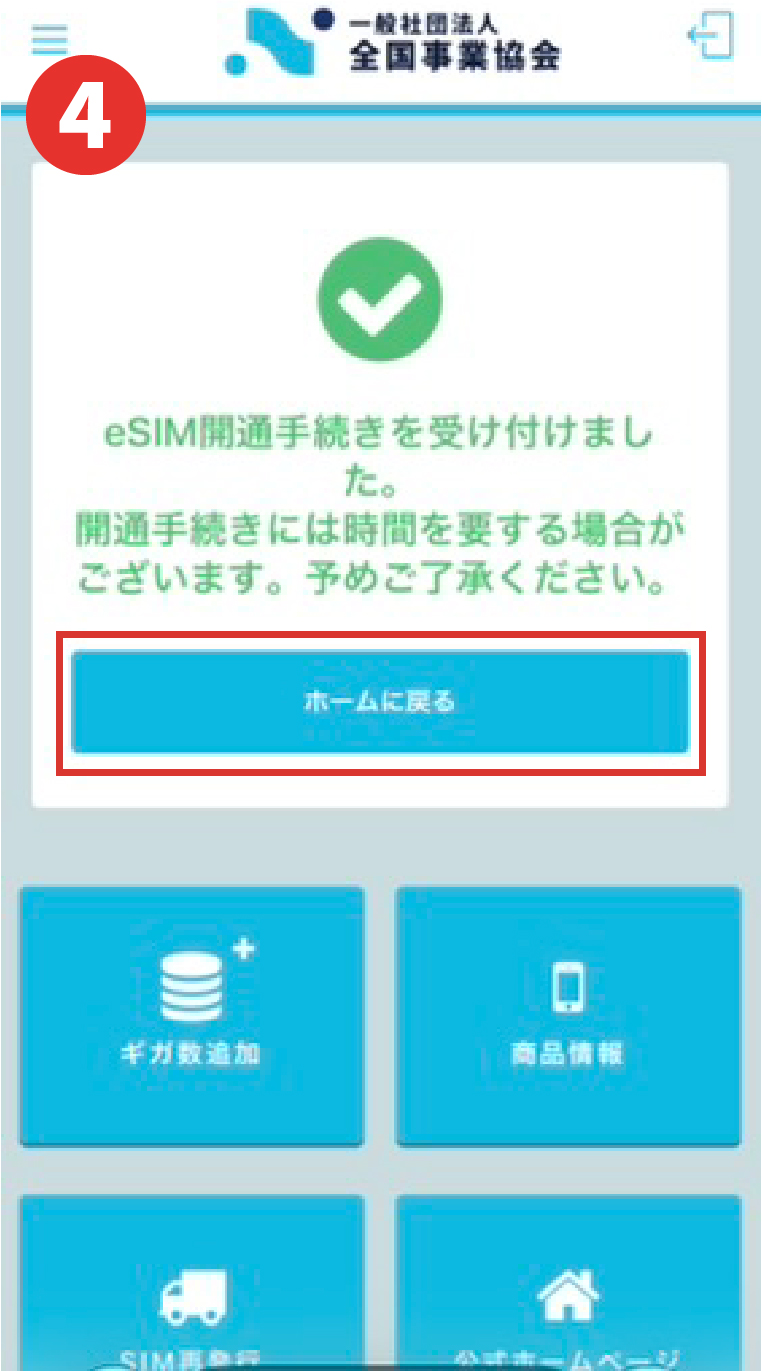
Task: Open the ギガ数追加 tile
Action: (x=192, y=1015)
